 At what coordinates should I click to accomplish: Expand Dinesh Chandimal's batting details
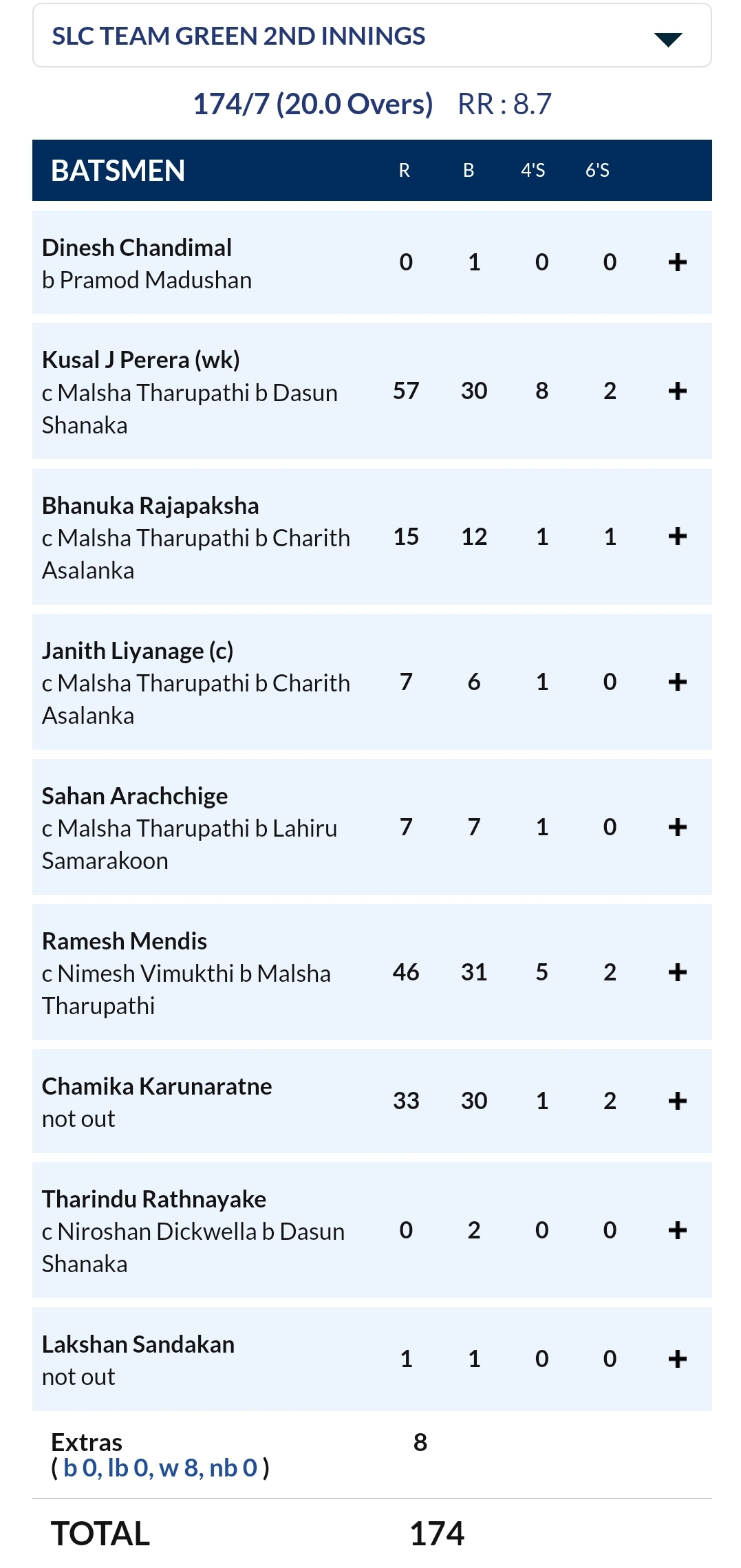(x=677, y=262)
